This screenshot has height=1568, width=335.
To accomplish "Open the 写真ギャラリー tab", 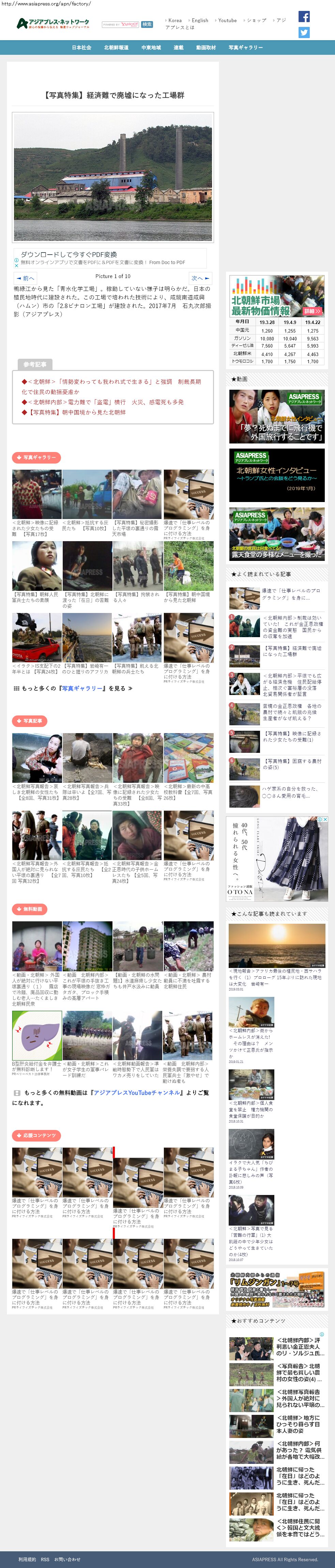I will pyautogui.click(x=245, y=47).
